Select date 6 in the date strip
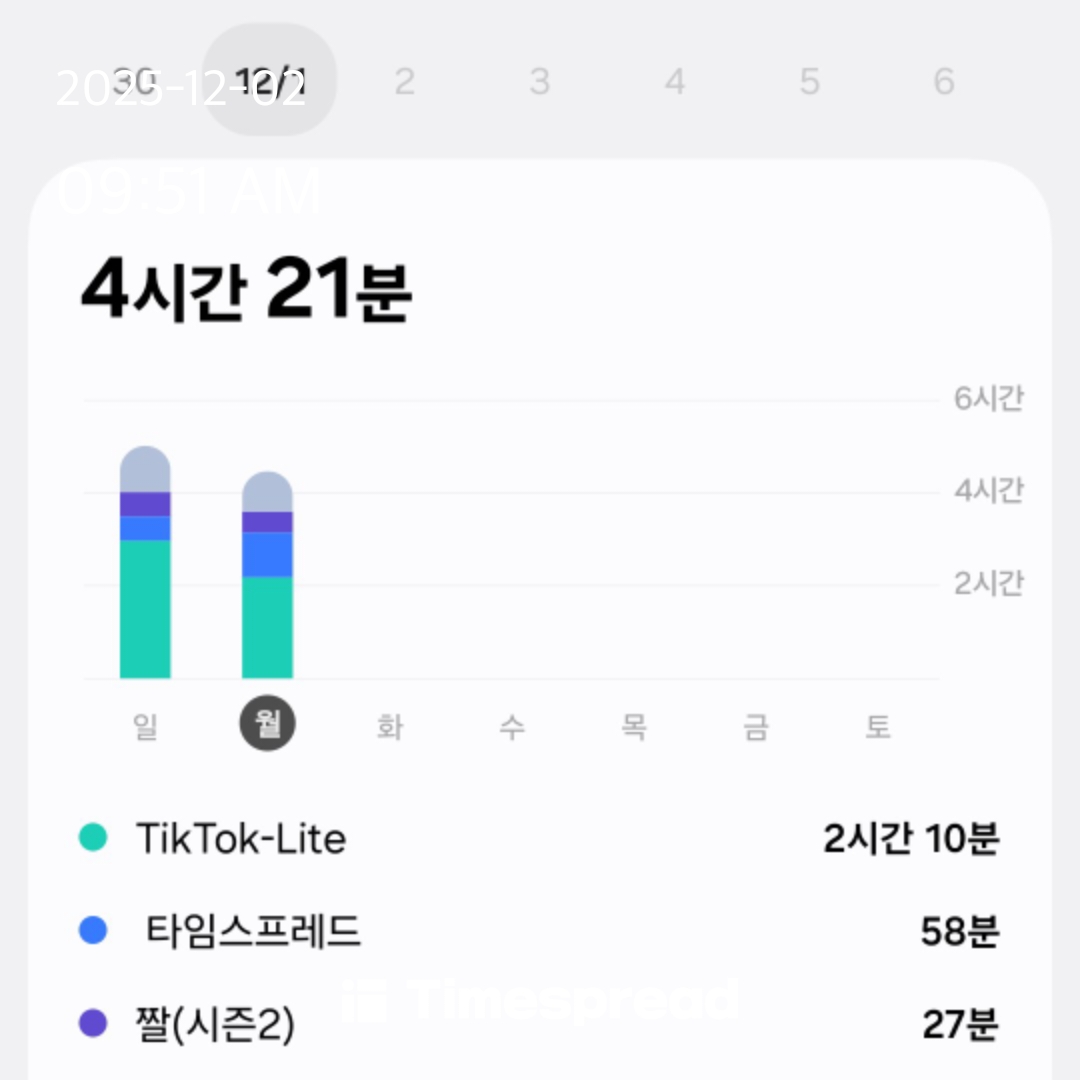 tap(944, 82)
